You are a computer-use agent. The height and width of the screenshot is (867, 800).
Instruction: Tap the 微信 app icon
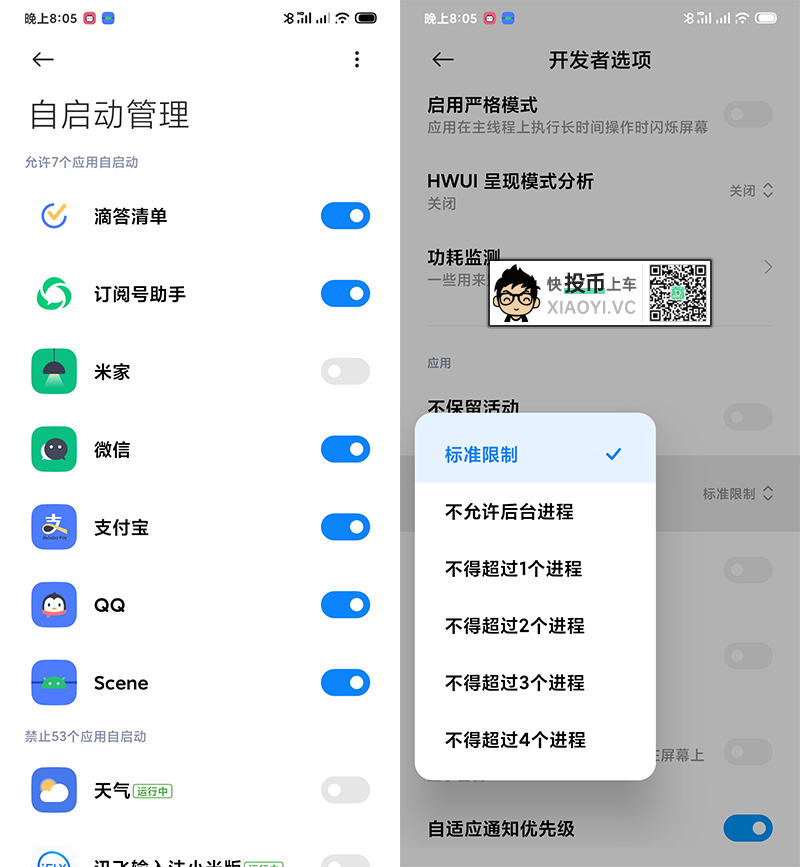[x=53, y=449]
